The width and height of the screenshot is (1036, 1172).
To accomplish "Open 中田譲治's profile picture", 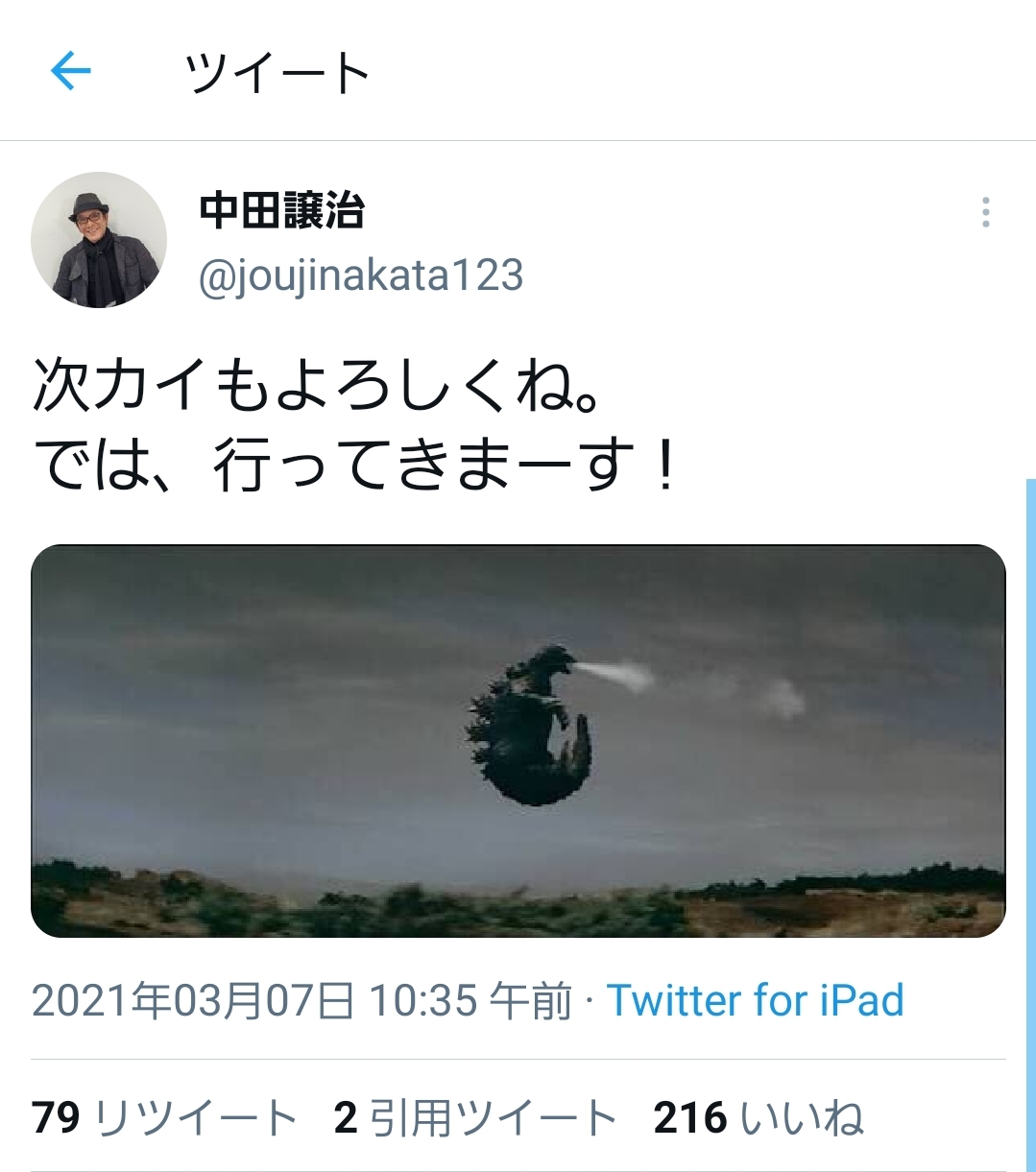I will pos(99,240).
